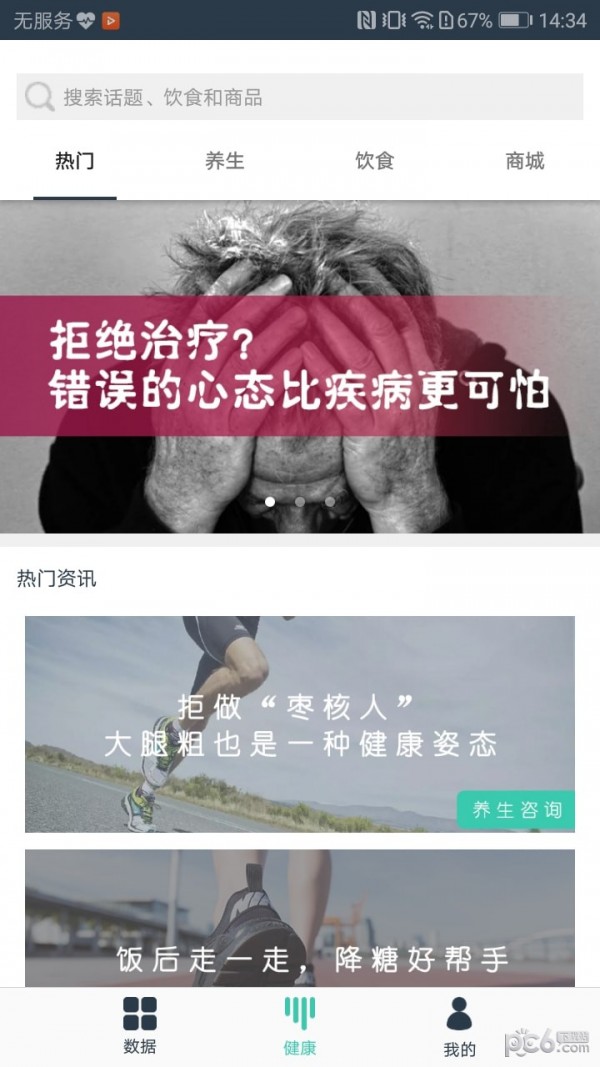Switch to the 养生 tab

pos(224,161)
